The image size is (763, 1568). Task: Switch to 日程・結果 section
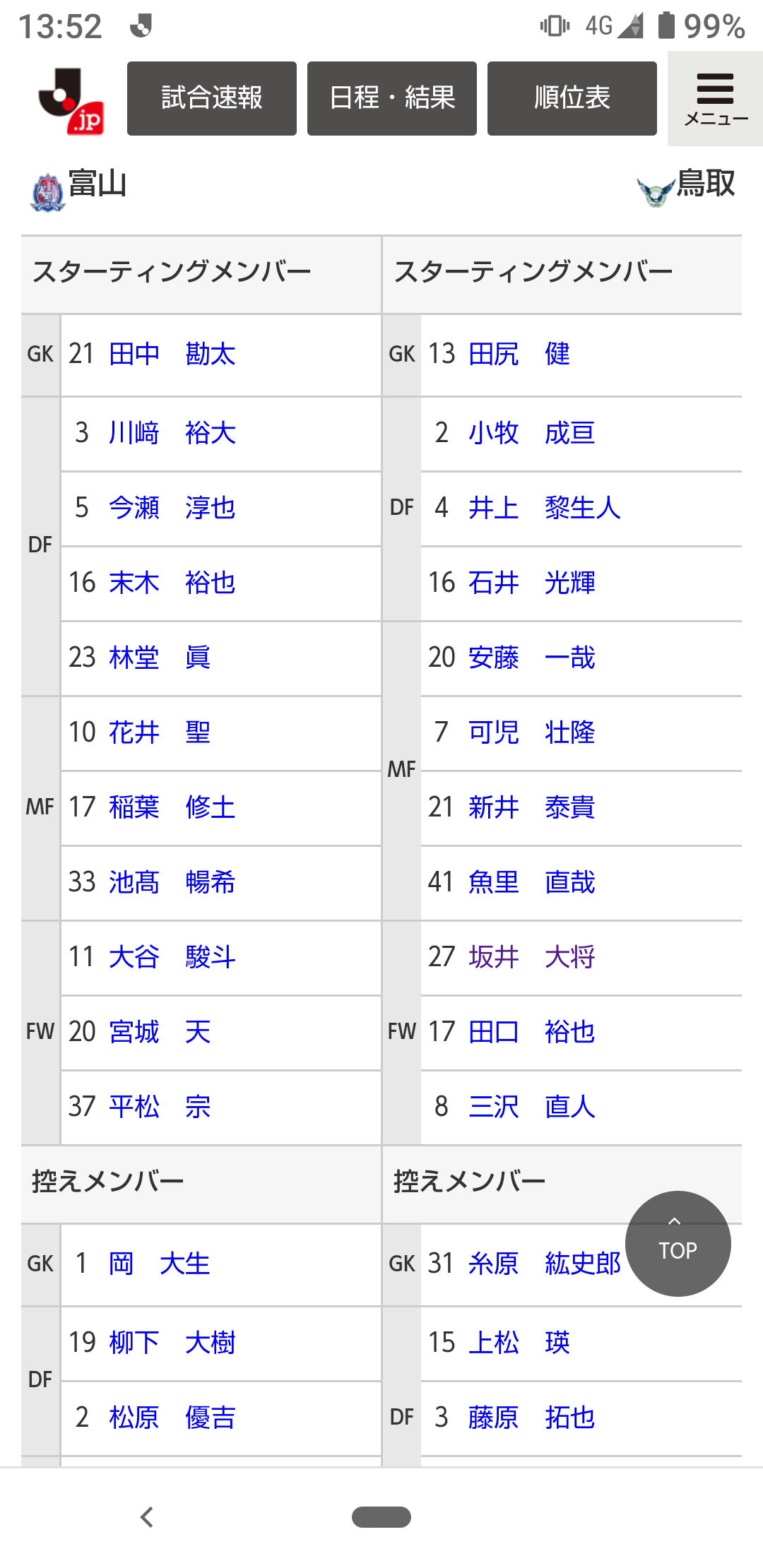(x=391, y=98)
